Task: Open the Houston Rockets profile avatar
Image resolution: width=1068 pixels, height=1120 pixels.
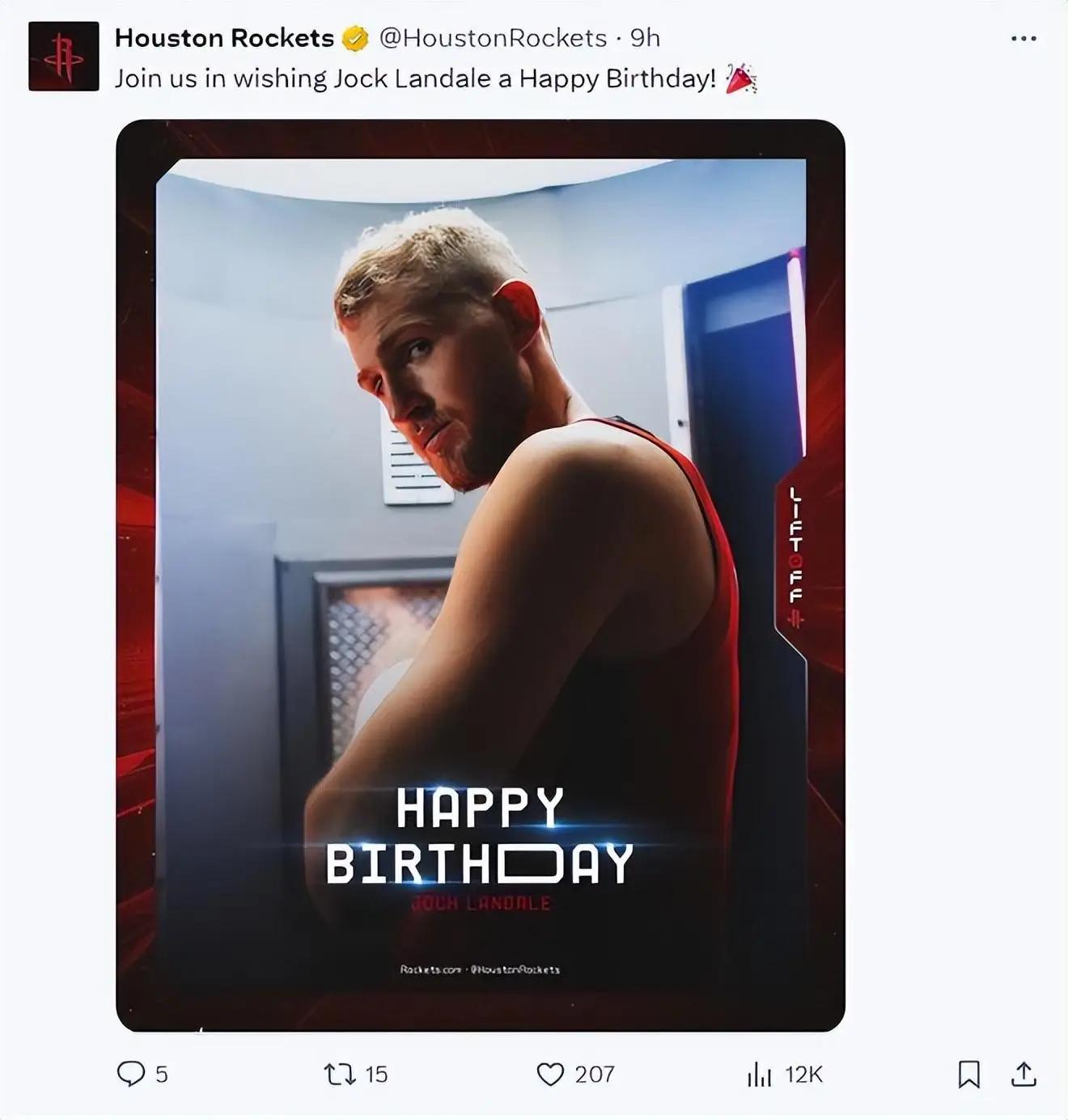Action: [63, 57]
